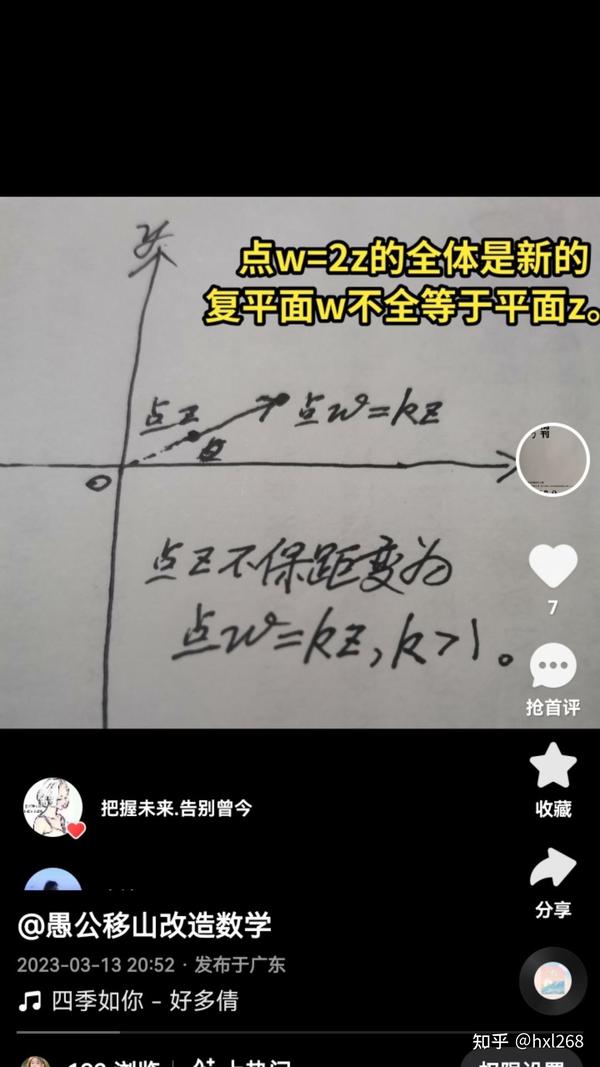Open comments via the 抢首评 bubble
The image size is (600, 1067).
(x=553, y=666)
